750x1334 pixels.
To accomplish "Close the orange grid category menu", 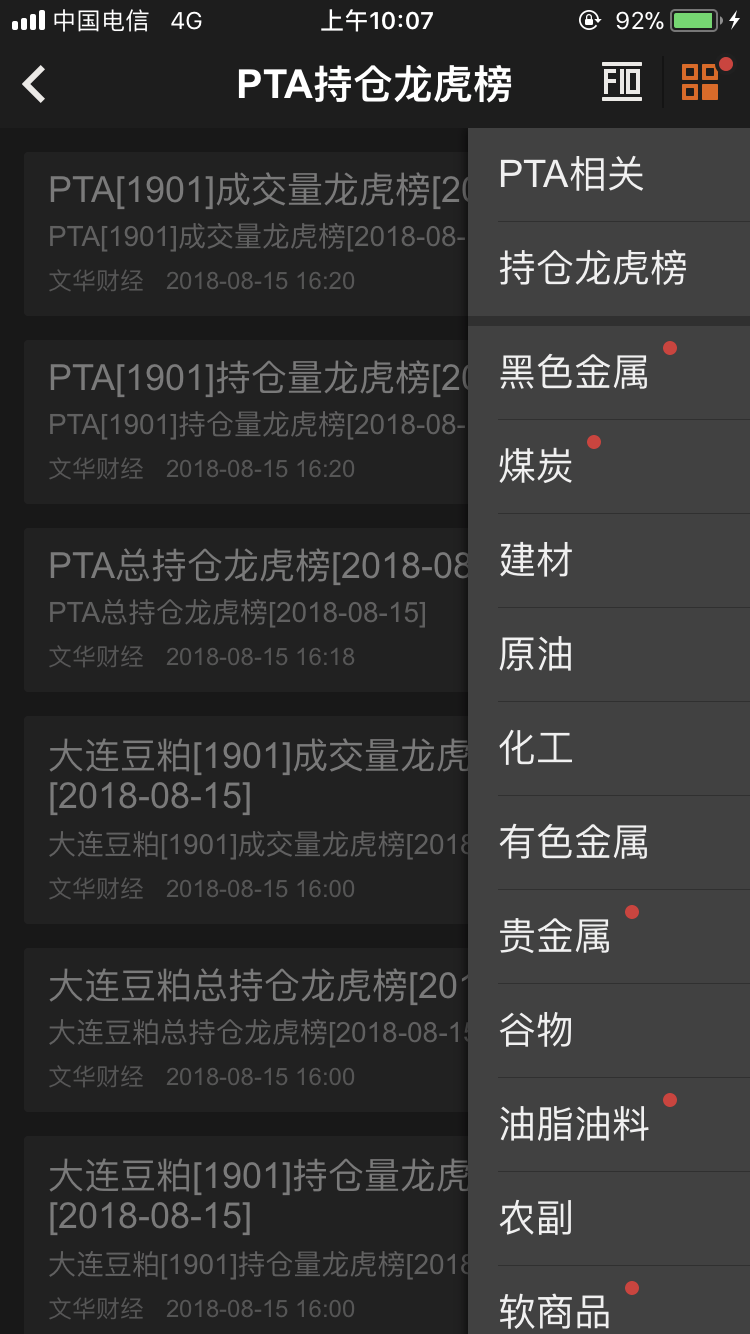I will (701, 82).
